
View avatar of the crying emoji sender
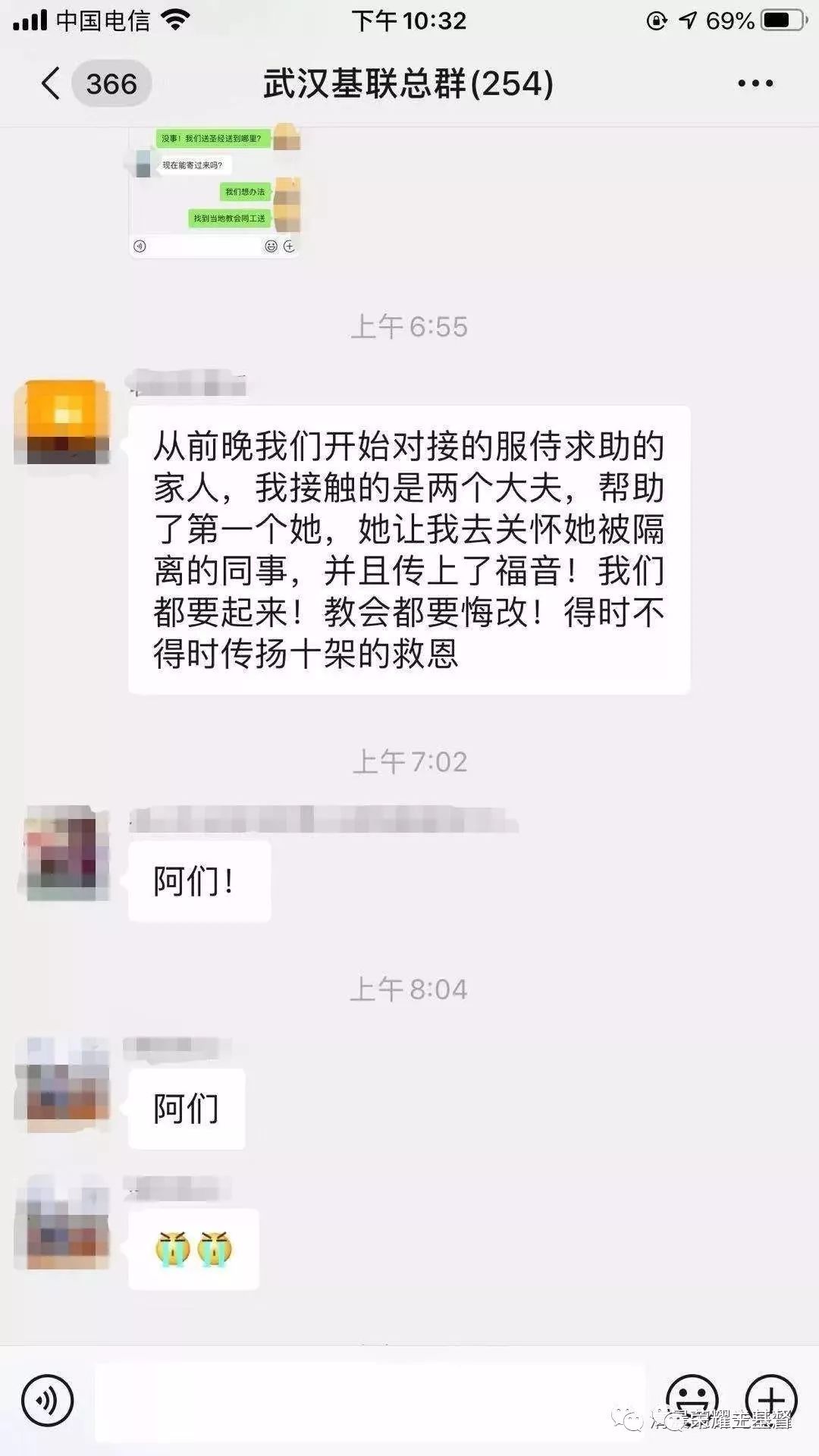point(64,1222)
